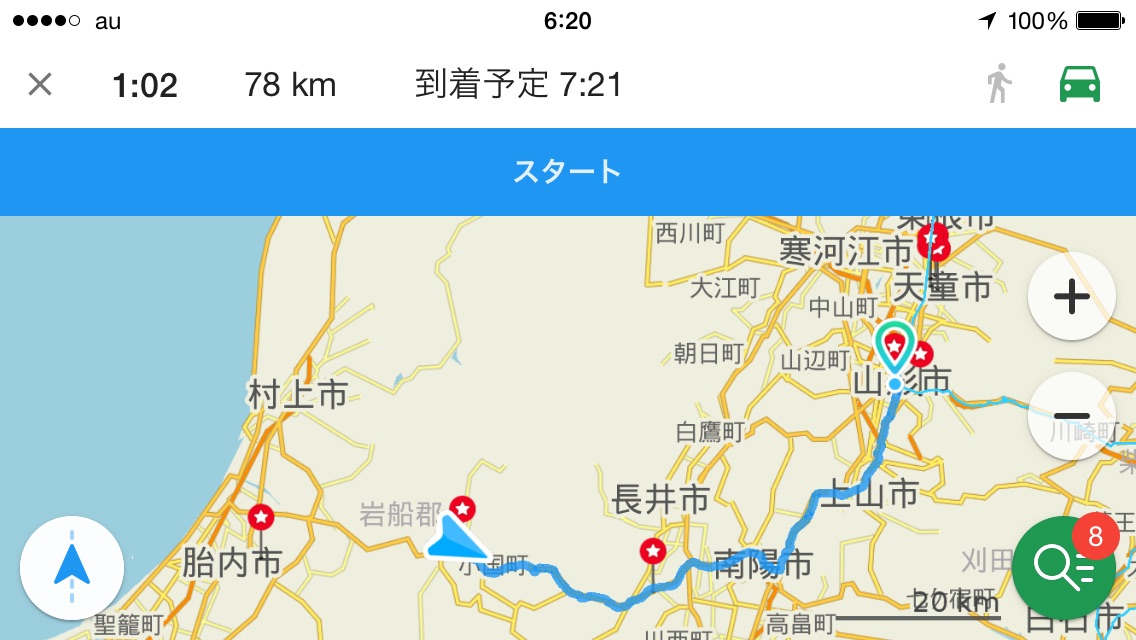This screenshot has width=1136, height=640.
Task: Tap the スタート button to begin navigation
Action: [568, 172]
